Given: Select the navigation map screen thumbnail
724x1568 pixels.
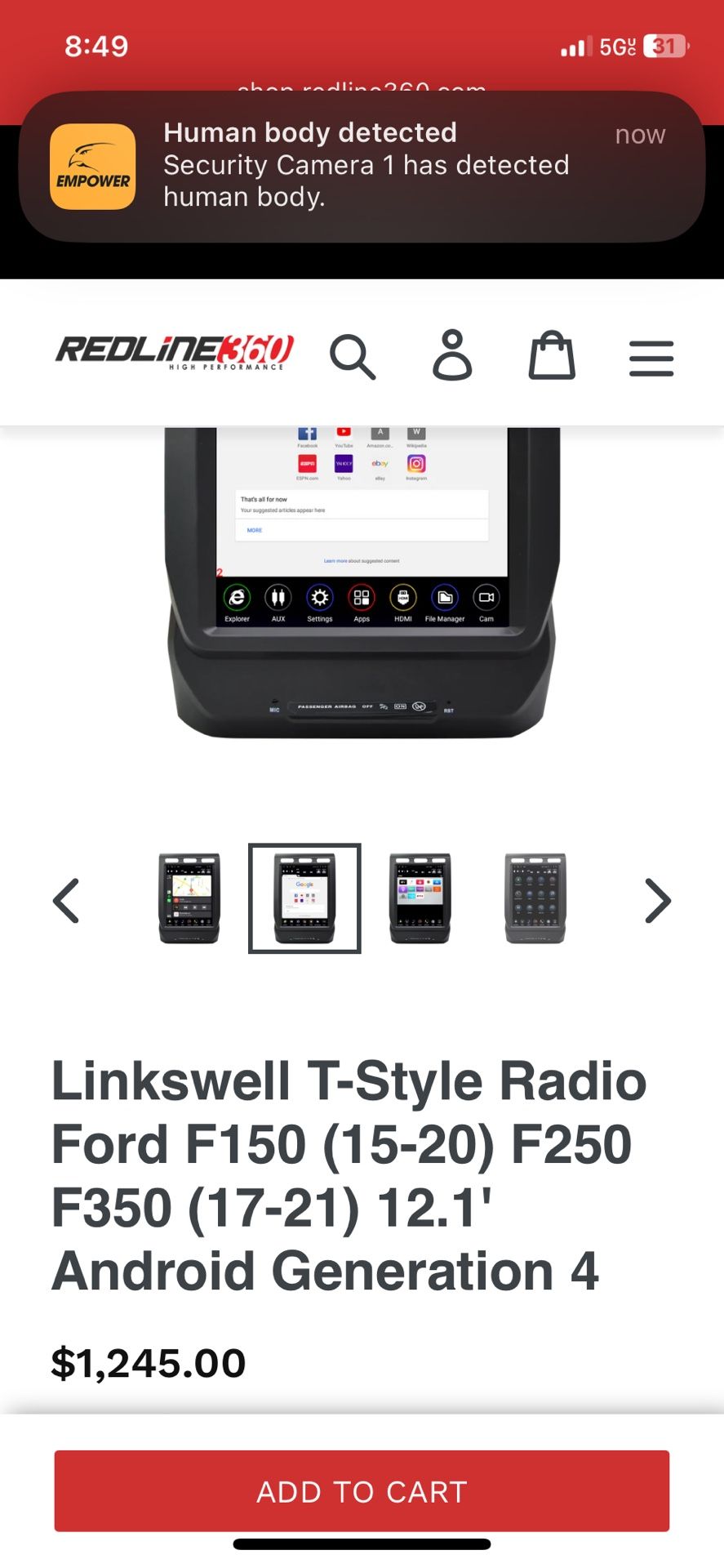Looking at the screenshot, I should click(189, 898).
